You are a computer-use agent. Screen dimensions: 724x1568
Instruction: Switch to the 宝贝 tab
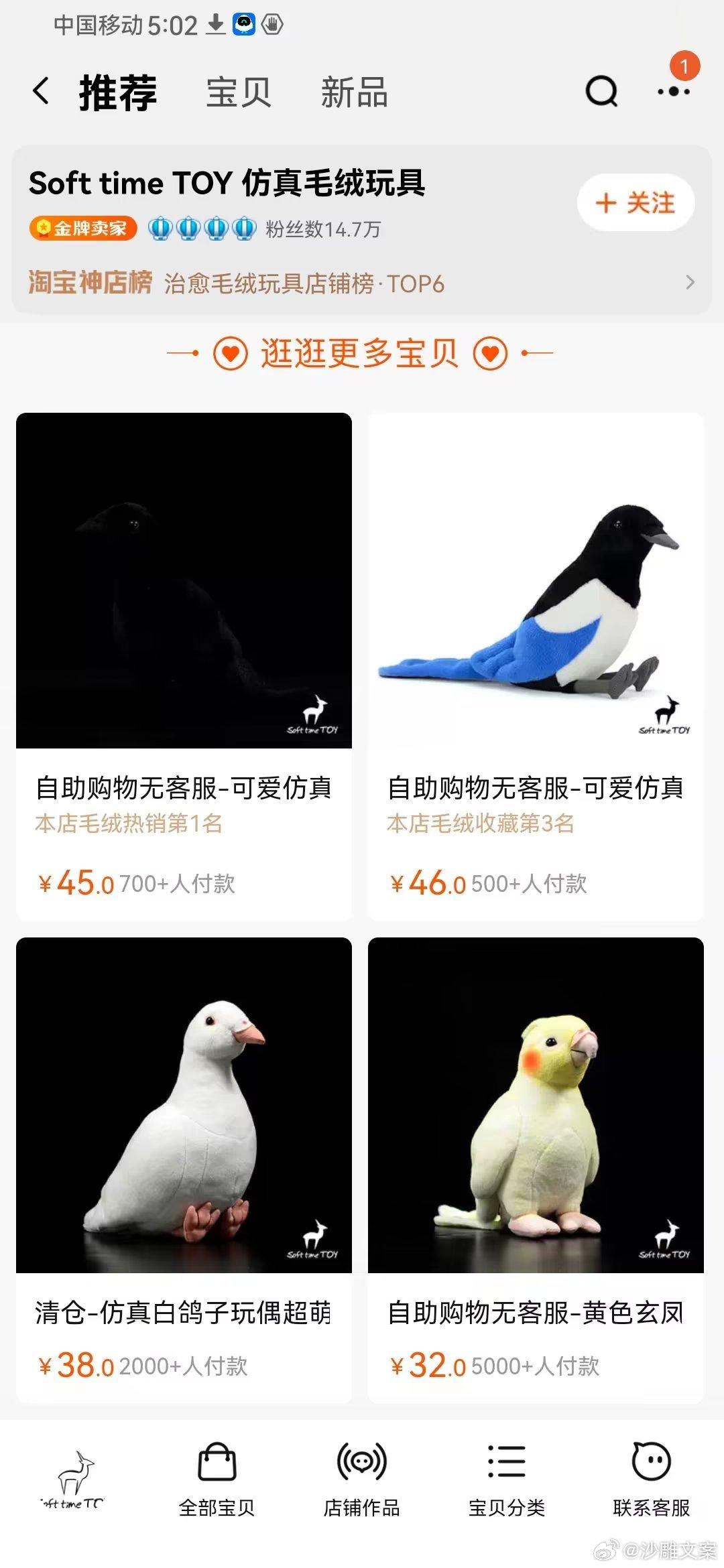[x=238, y=92]
